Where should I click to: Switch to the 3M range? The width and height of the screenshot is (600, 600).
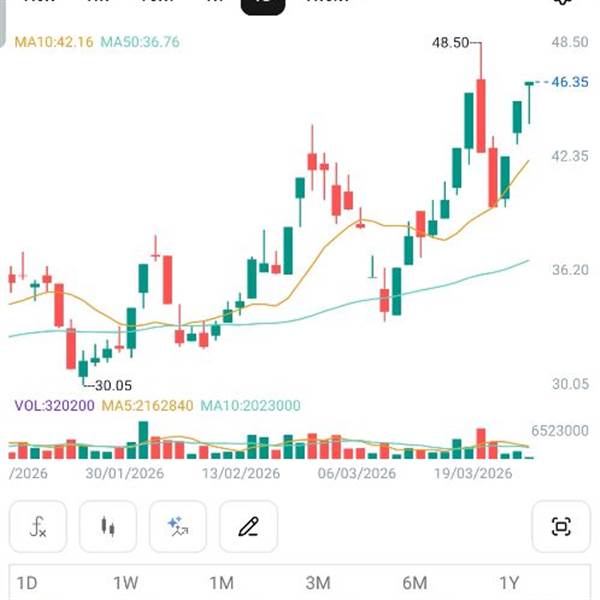pos(318,583)
